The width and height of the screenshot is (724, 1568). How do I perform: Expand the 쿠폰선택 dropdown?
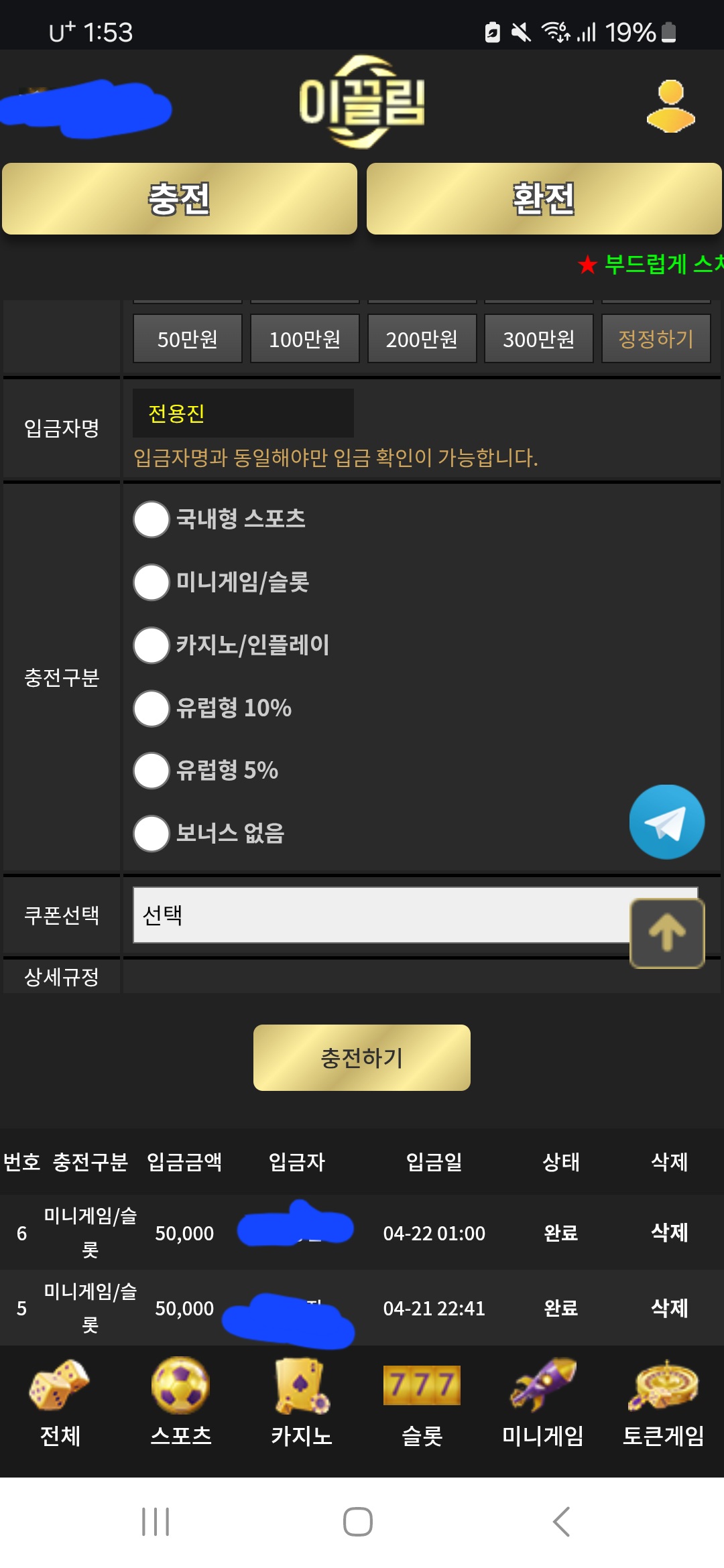(x=381, y=915)
